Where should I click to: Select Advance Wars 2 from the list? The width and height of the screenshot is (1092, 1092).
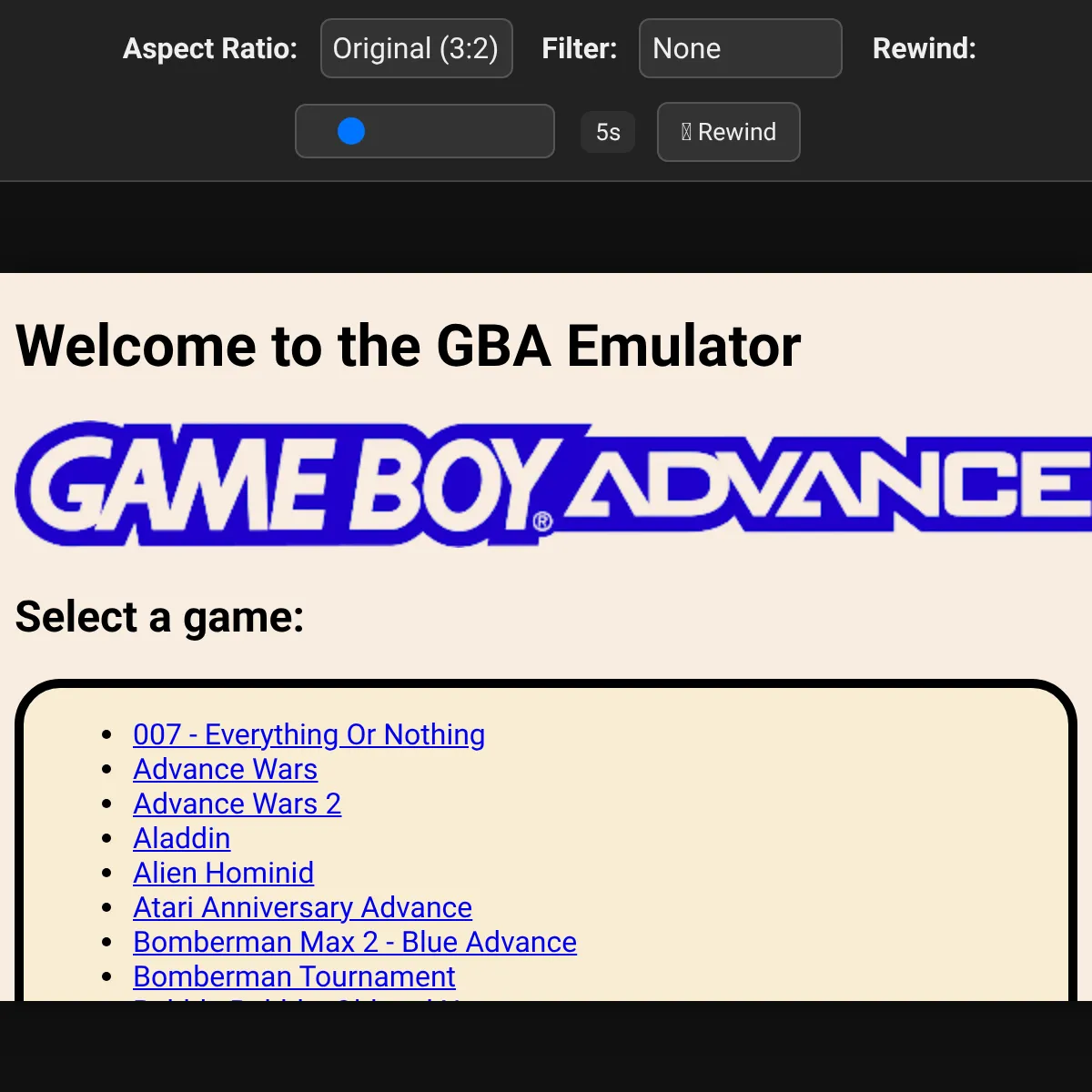pos(237,804)
